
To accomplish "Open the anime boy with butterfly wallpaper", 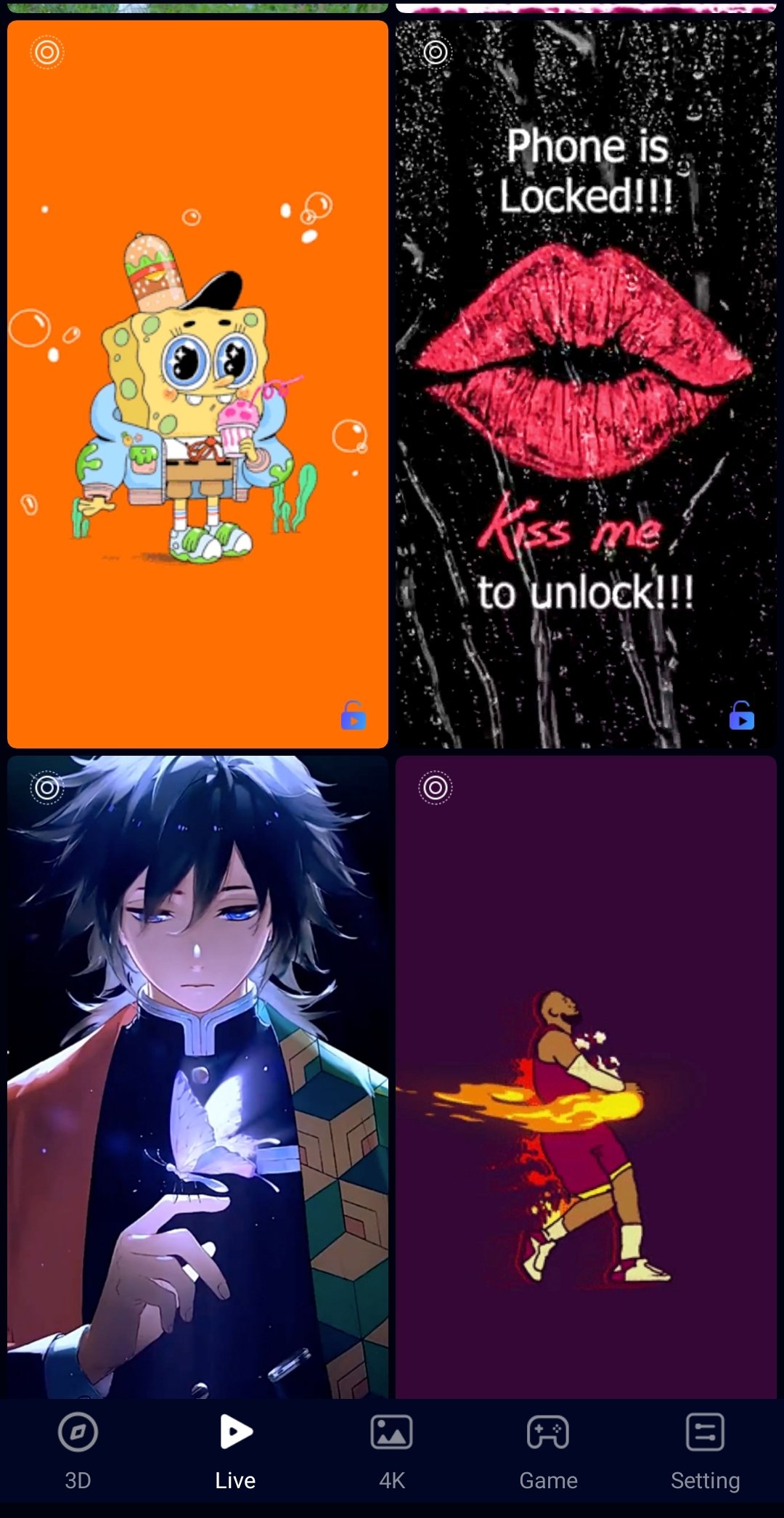I will coord(197,1077).
